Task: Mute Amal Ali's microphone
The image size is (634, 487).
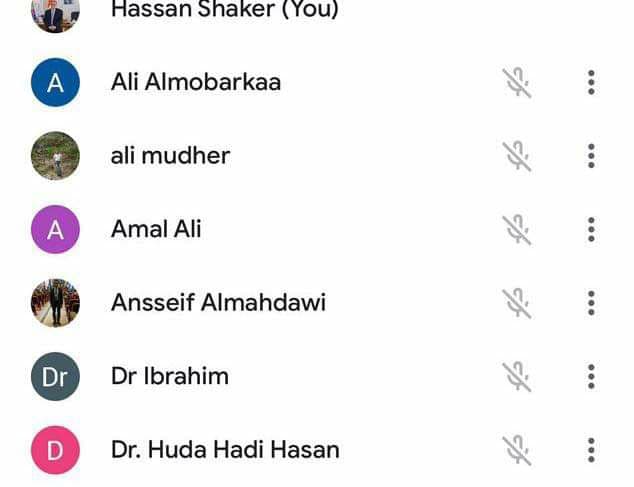Action: pos(517,230)
